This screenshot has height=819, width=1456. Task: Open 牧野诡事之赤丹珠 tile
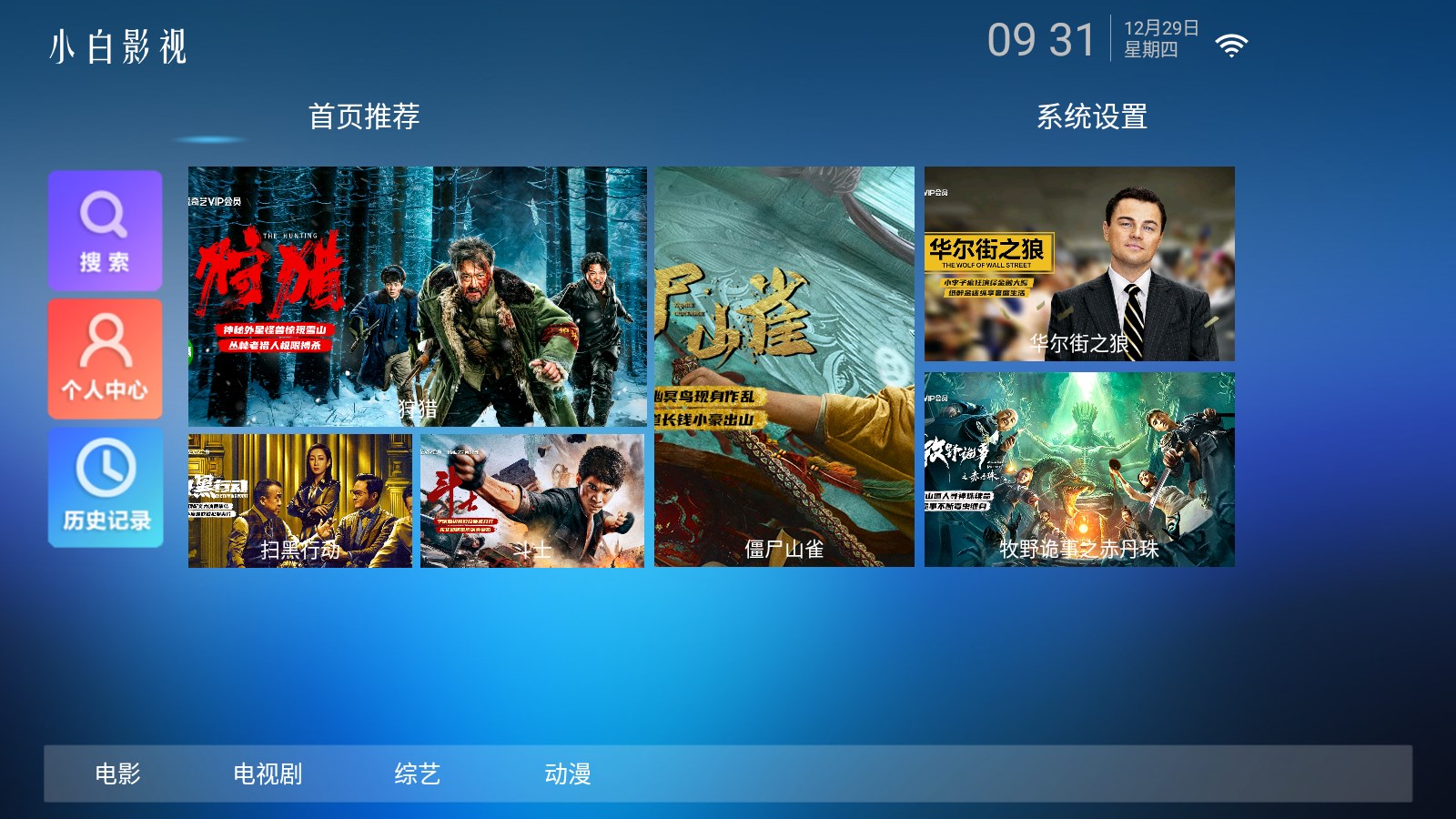pyautogui.click(x=1079, y=469)
